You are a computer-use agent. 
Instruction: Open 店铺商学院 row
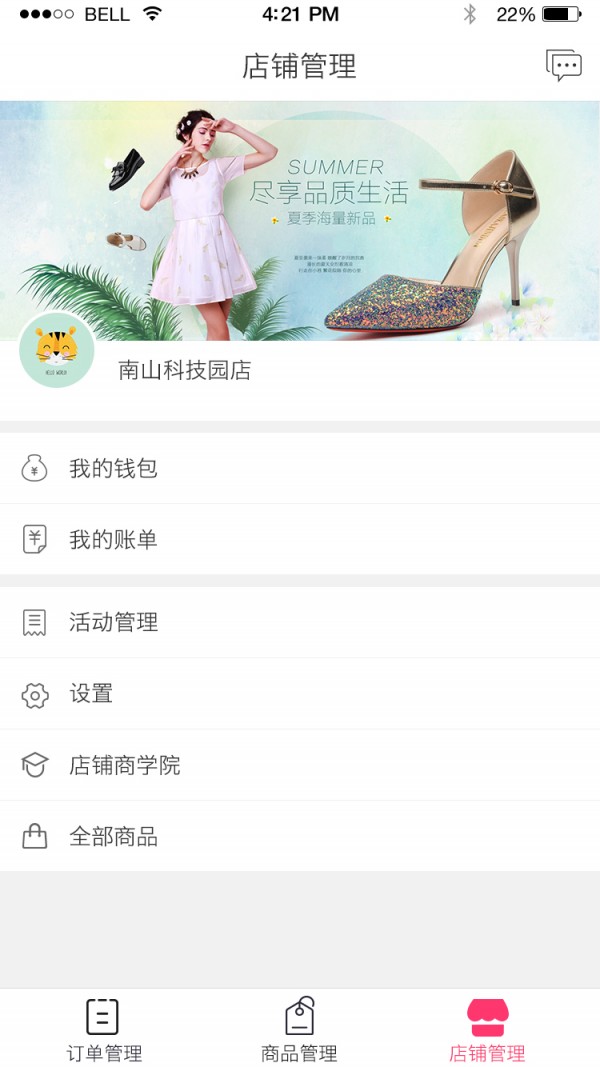point(300,766)
